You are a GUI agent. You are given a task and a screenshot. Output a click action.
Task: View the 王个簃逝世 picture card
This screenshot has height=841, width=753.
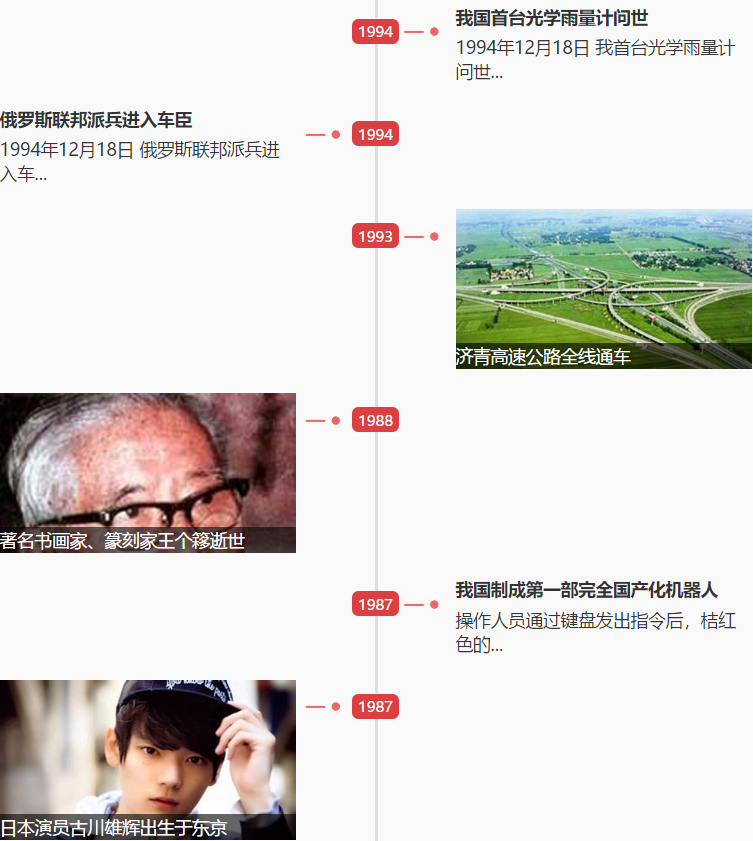click(148, 472)
